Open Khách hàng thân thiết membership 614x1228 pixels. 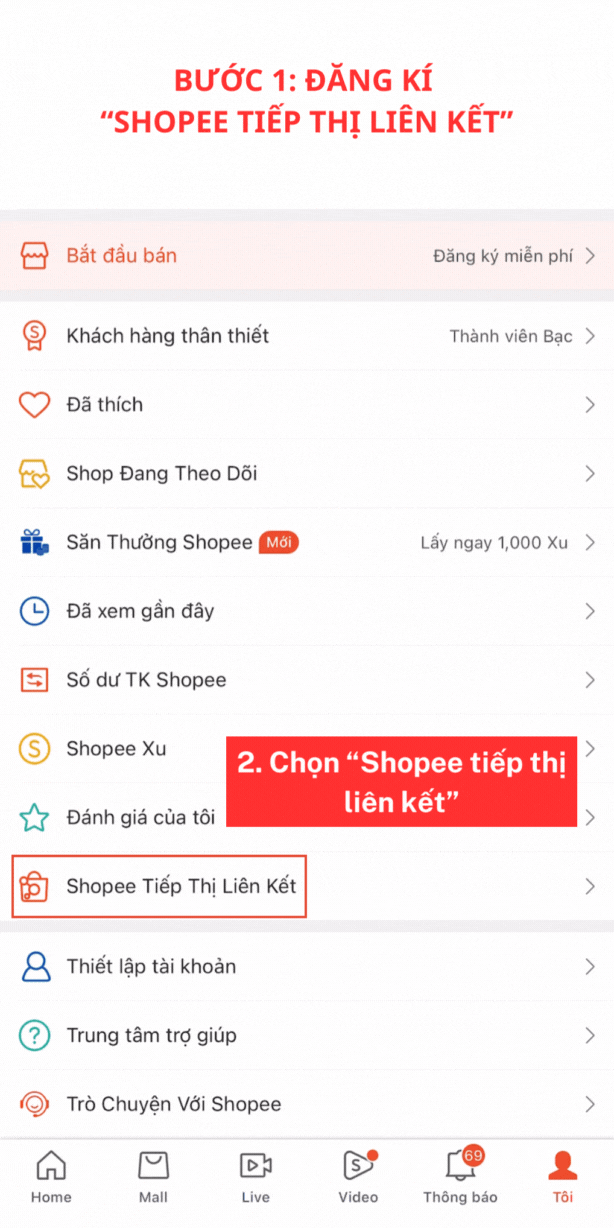(167, 336)
